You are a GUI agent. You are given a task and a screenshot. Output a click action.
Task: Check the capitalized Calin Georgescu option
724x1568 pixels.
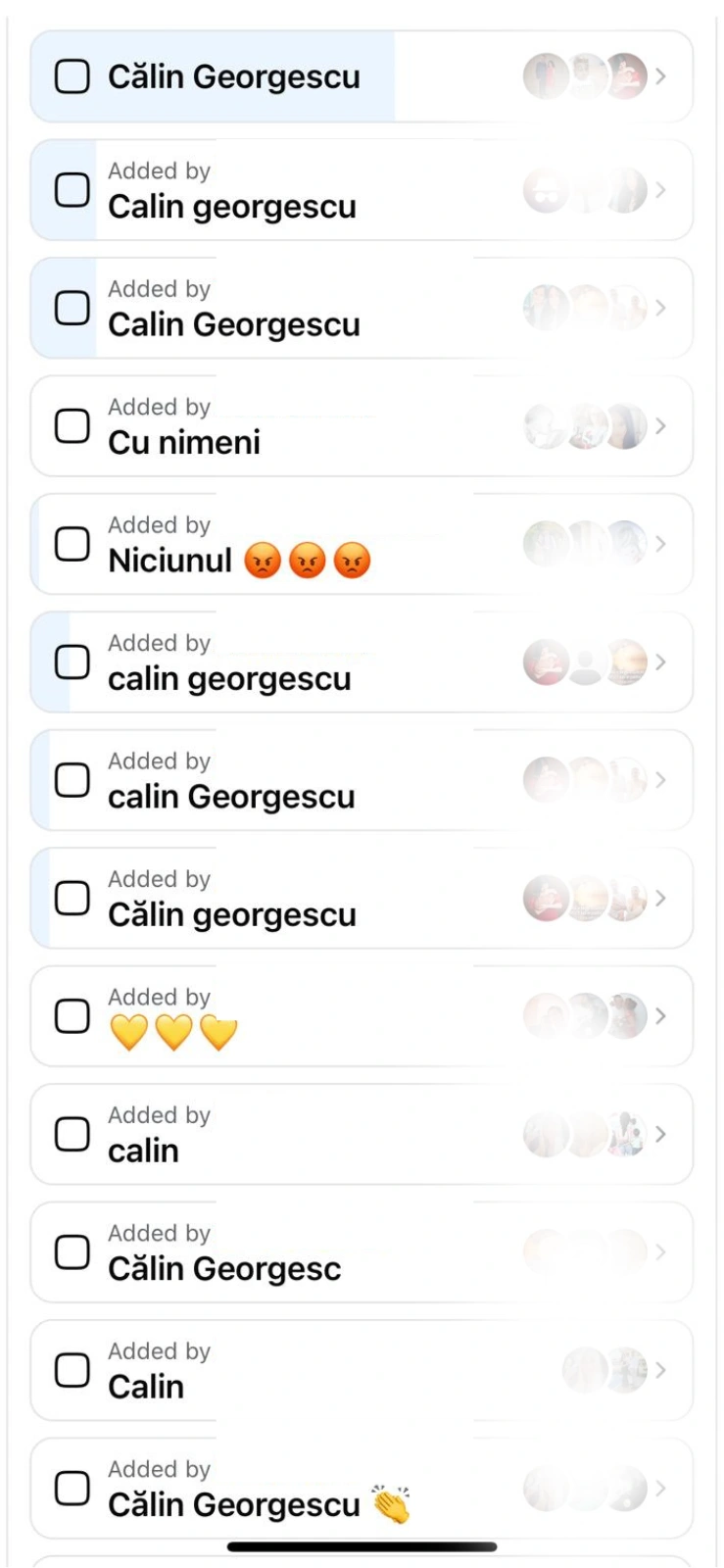[x=72, y=308]
